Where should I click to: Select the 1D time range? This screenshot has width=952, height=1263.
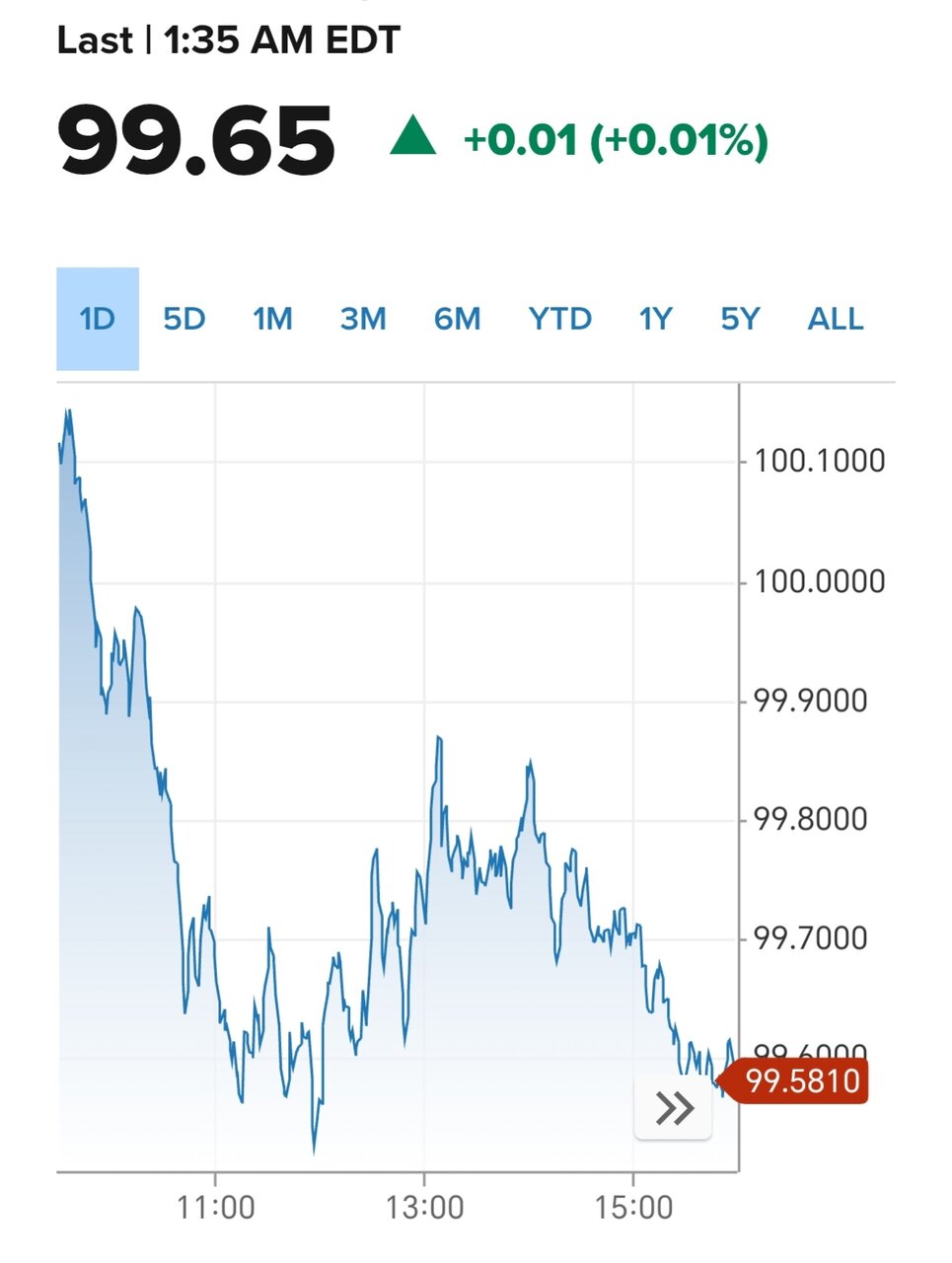[x=98, y=319]
